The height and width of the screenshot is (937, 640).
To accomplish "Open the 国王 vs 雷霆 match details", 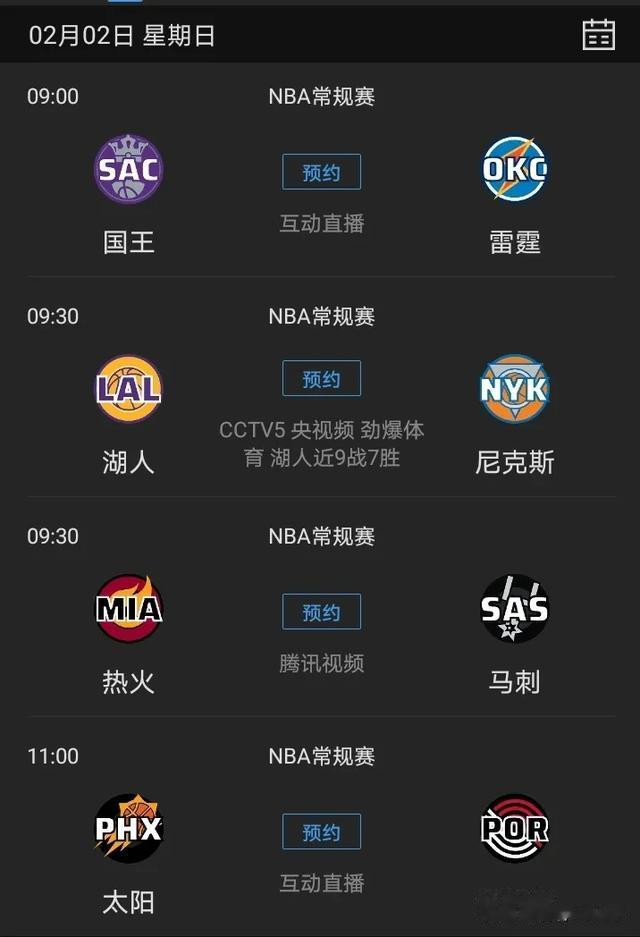I will point(320,170).
